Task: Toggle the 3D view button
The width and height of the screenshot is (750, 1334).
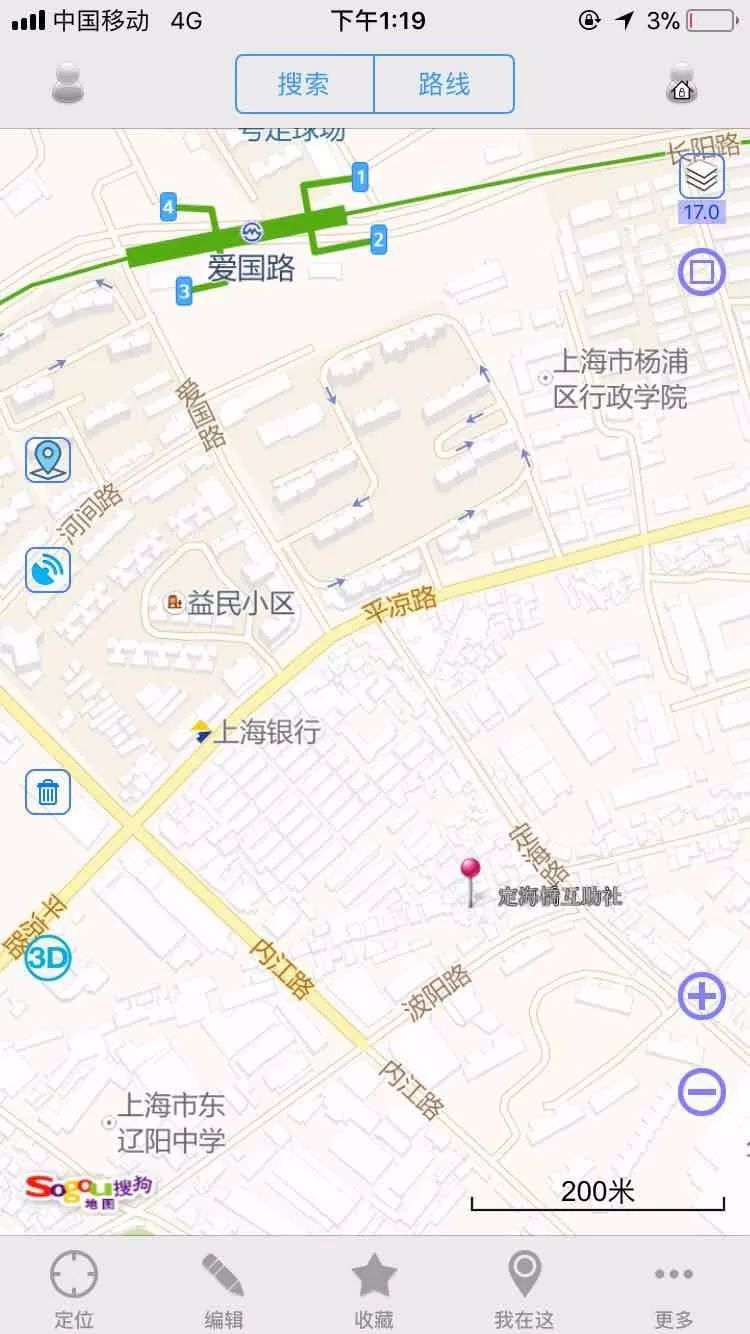Action: 48,960
